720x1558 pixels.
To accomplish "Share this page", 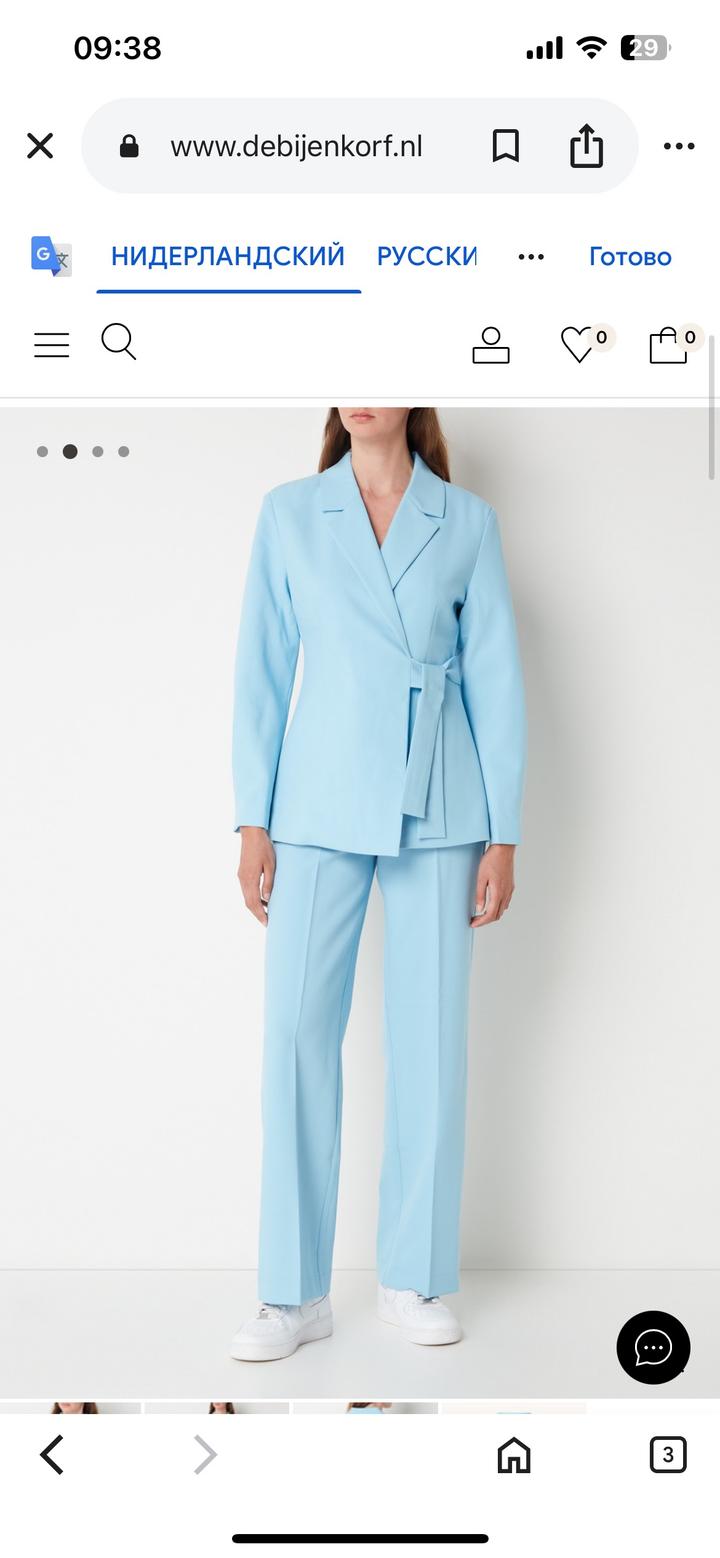I will 587,147.
